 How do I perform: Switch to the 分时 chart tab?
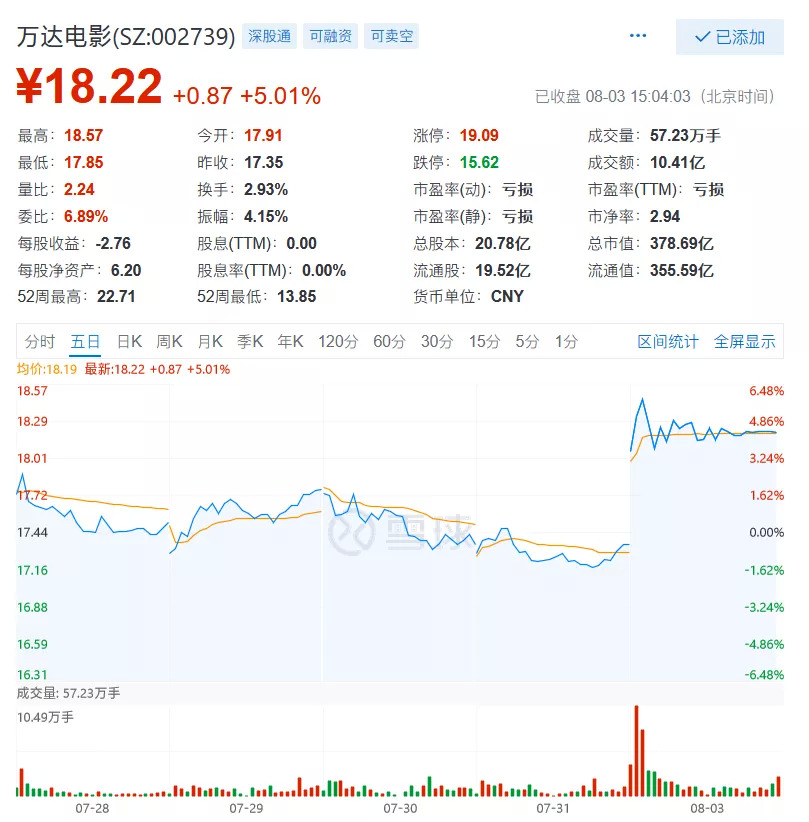[x=40, y=342]
